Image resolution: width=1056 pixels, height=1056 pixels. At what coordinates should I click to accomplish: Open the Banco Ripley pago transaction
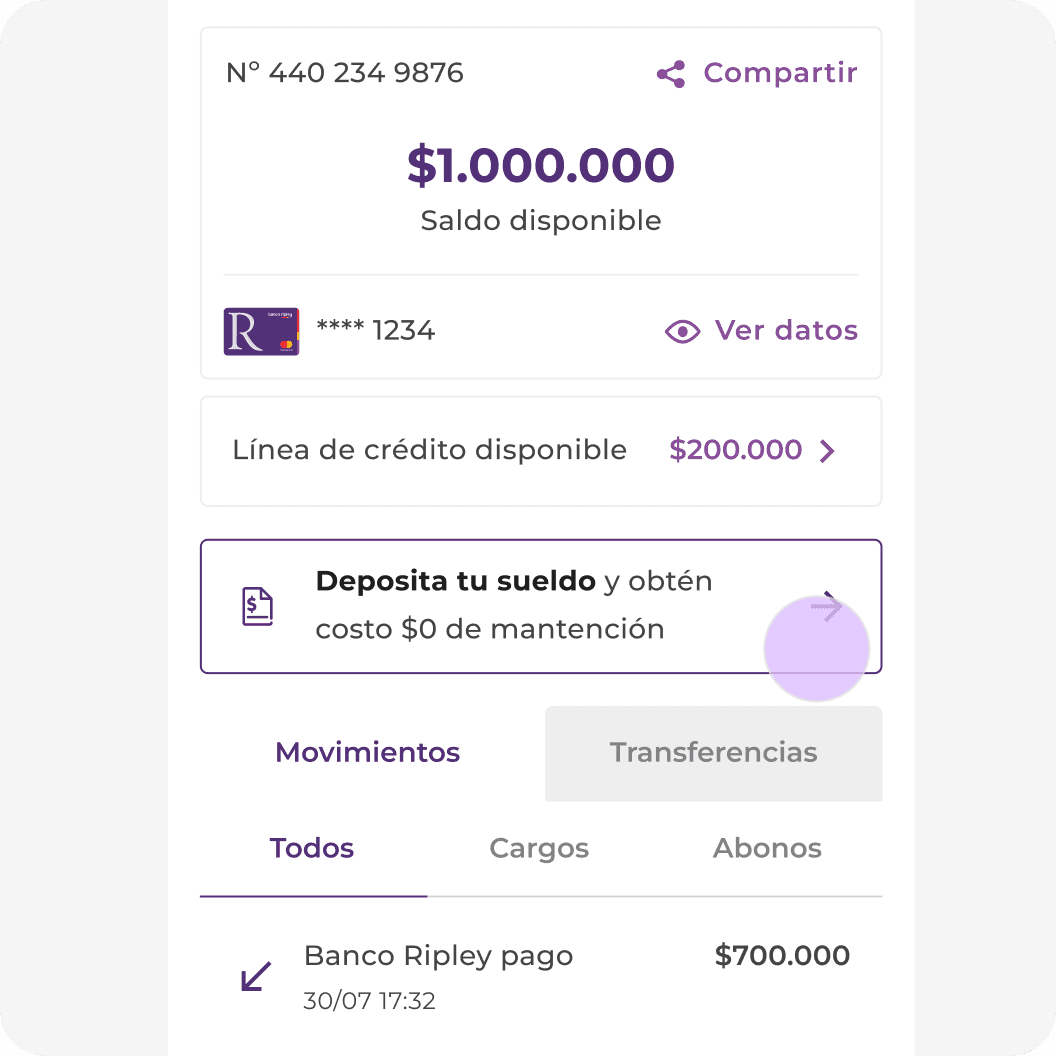click(x=541, y=975)
